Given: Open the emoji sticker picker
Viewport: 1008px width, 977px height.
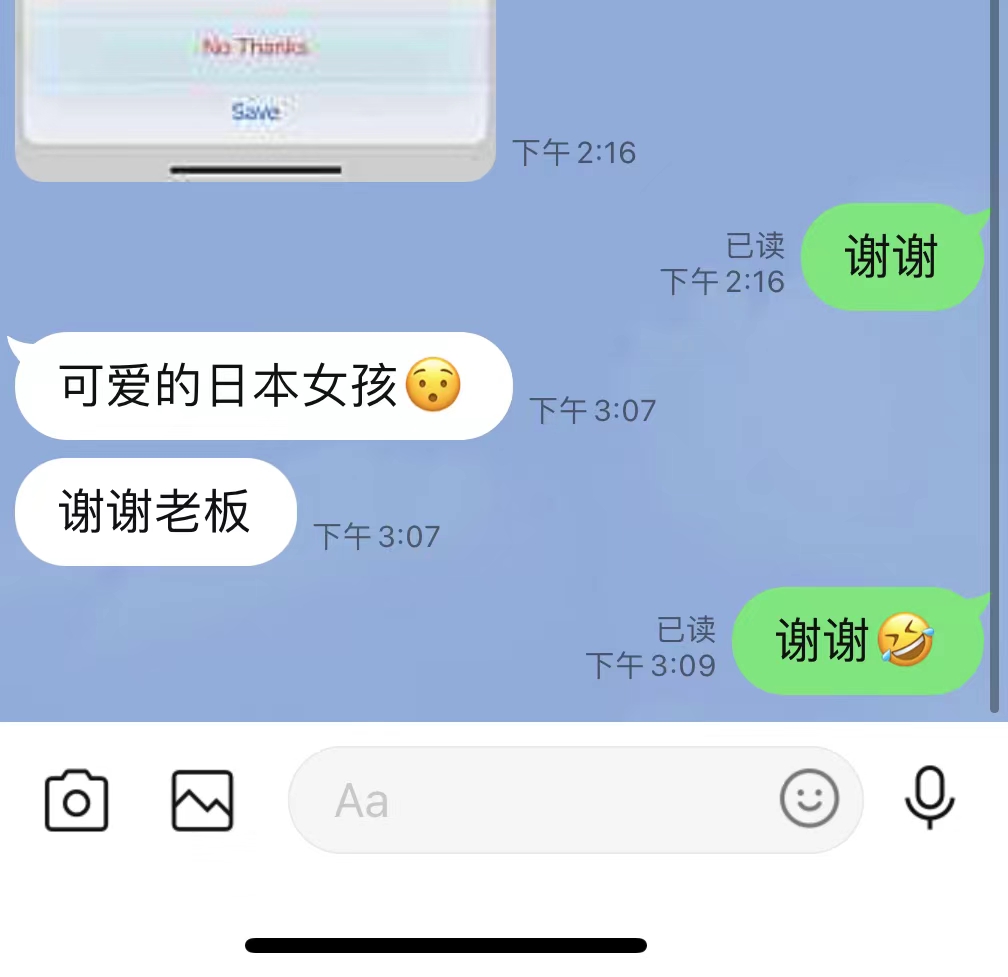Looking at the screenshot, I should 808,799.
